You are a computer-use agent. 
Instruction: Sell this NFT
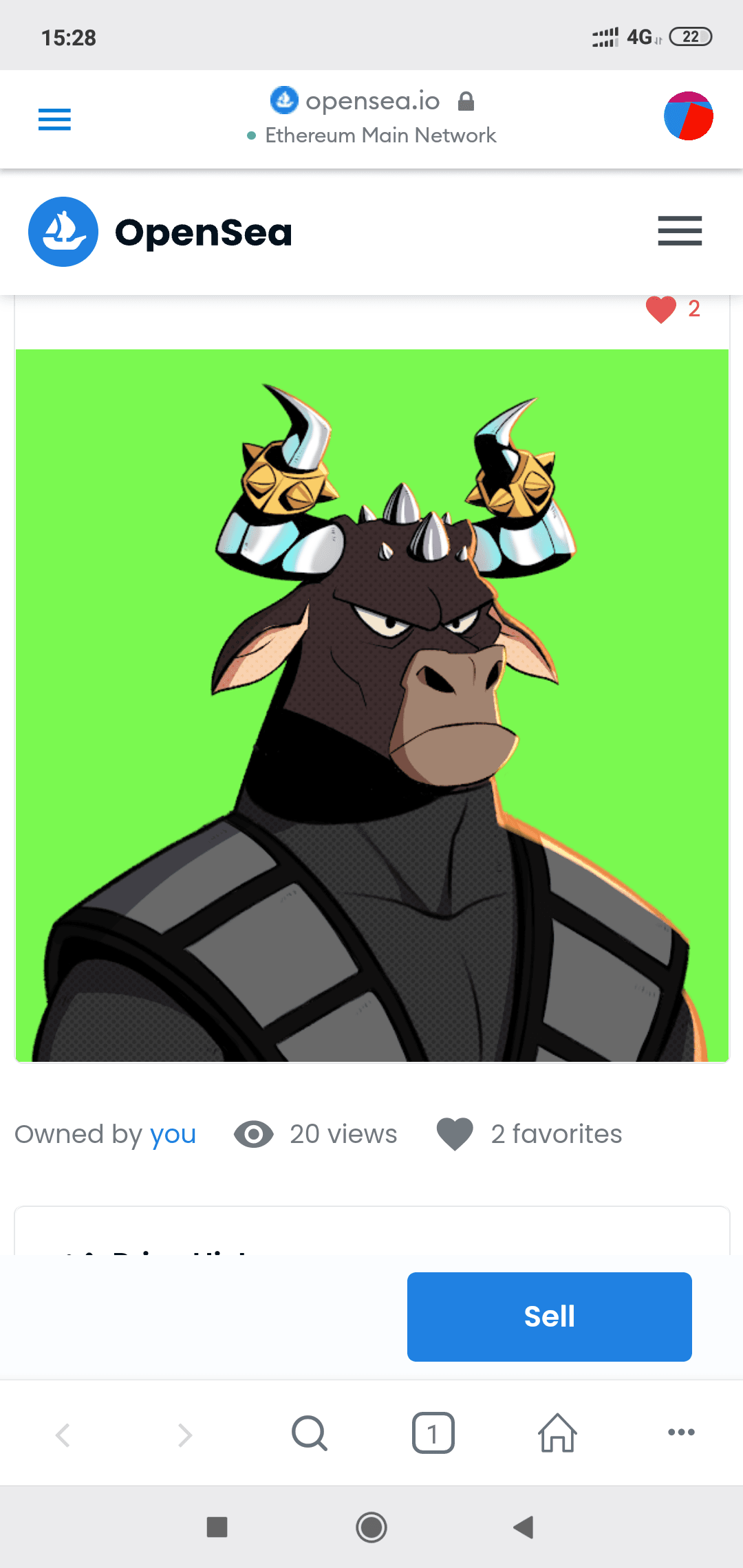(x=550, y=1316)
